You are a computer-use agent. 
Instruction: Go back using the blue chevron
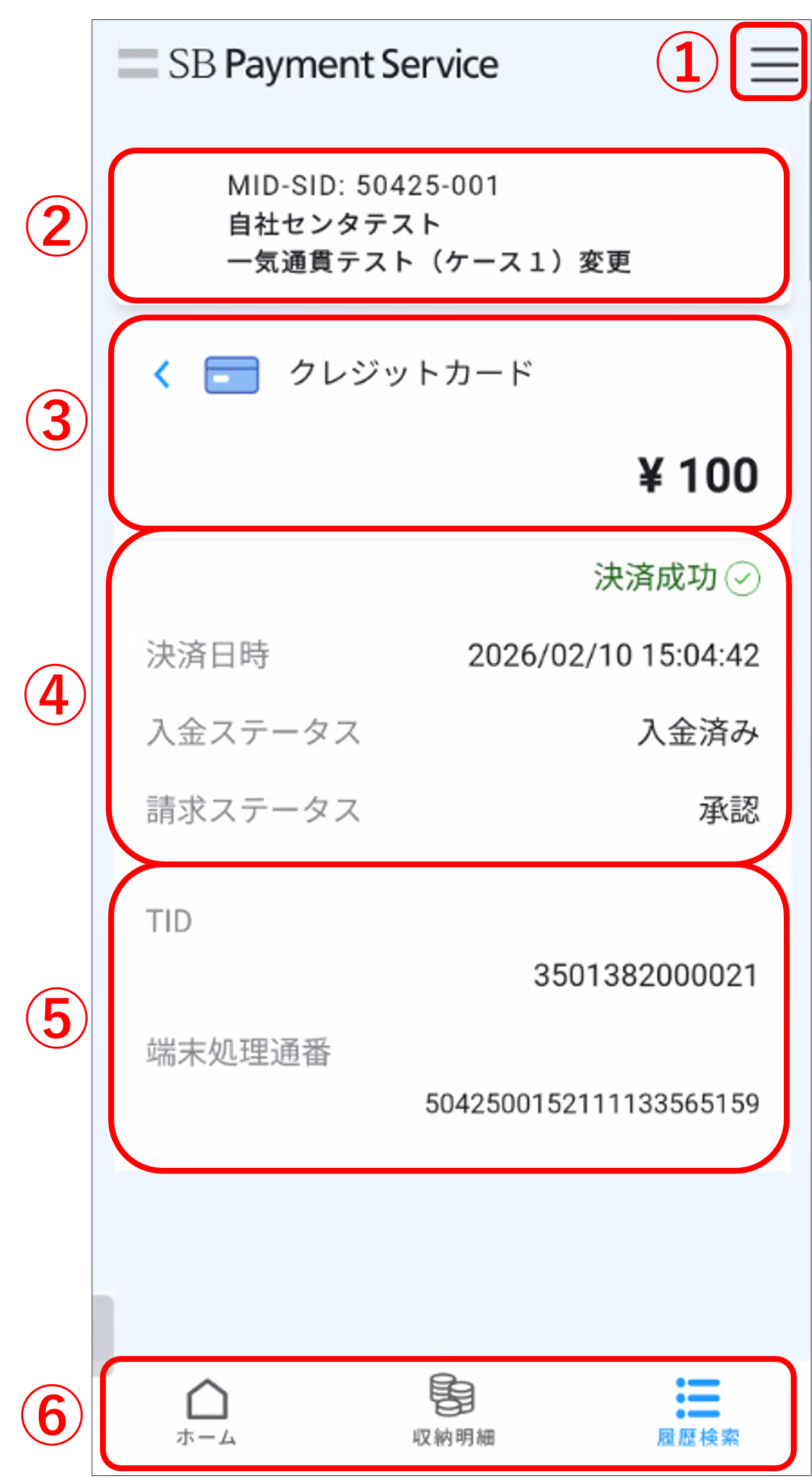(162, 374)
